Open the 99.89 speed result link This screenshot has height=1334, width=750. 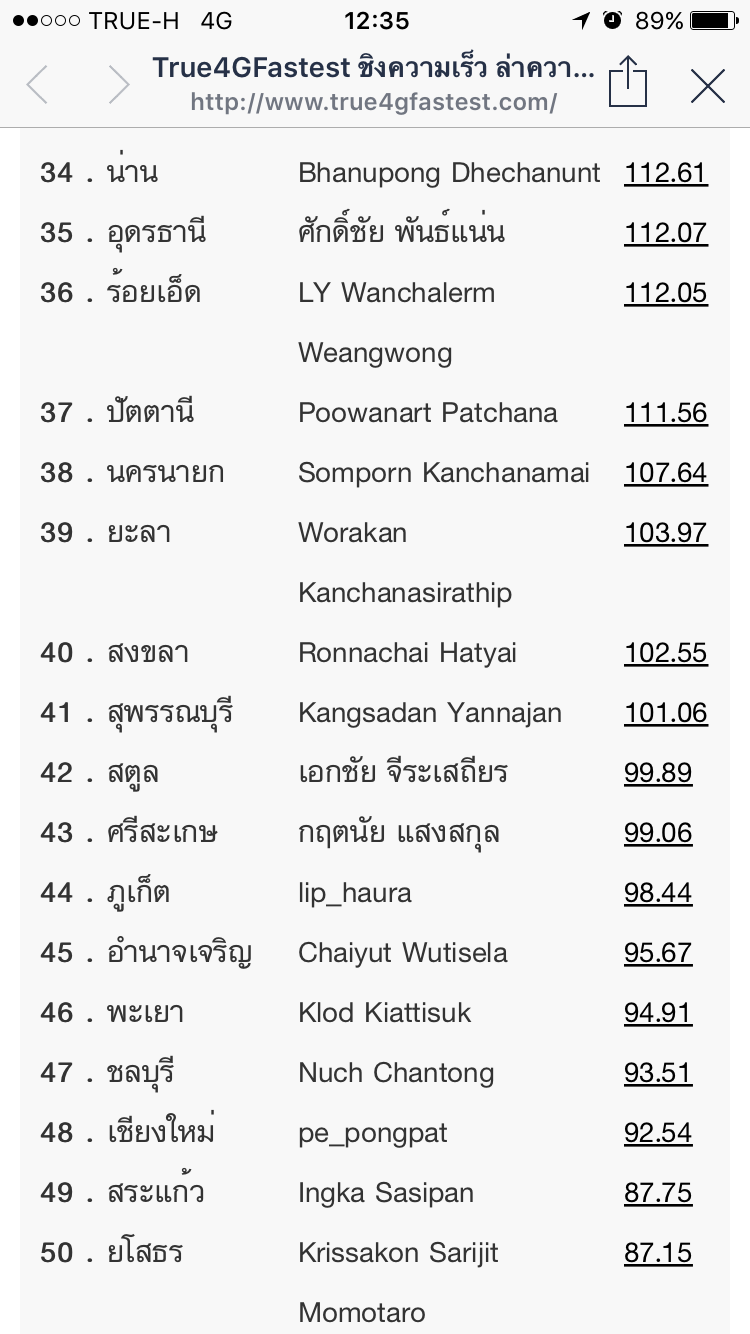click(x=658, y=773)
